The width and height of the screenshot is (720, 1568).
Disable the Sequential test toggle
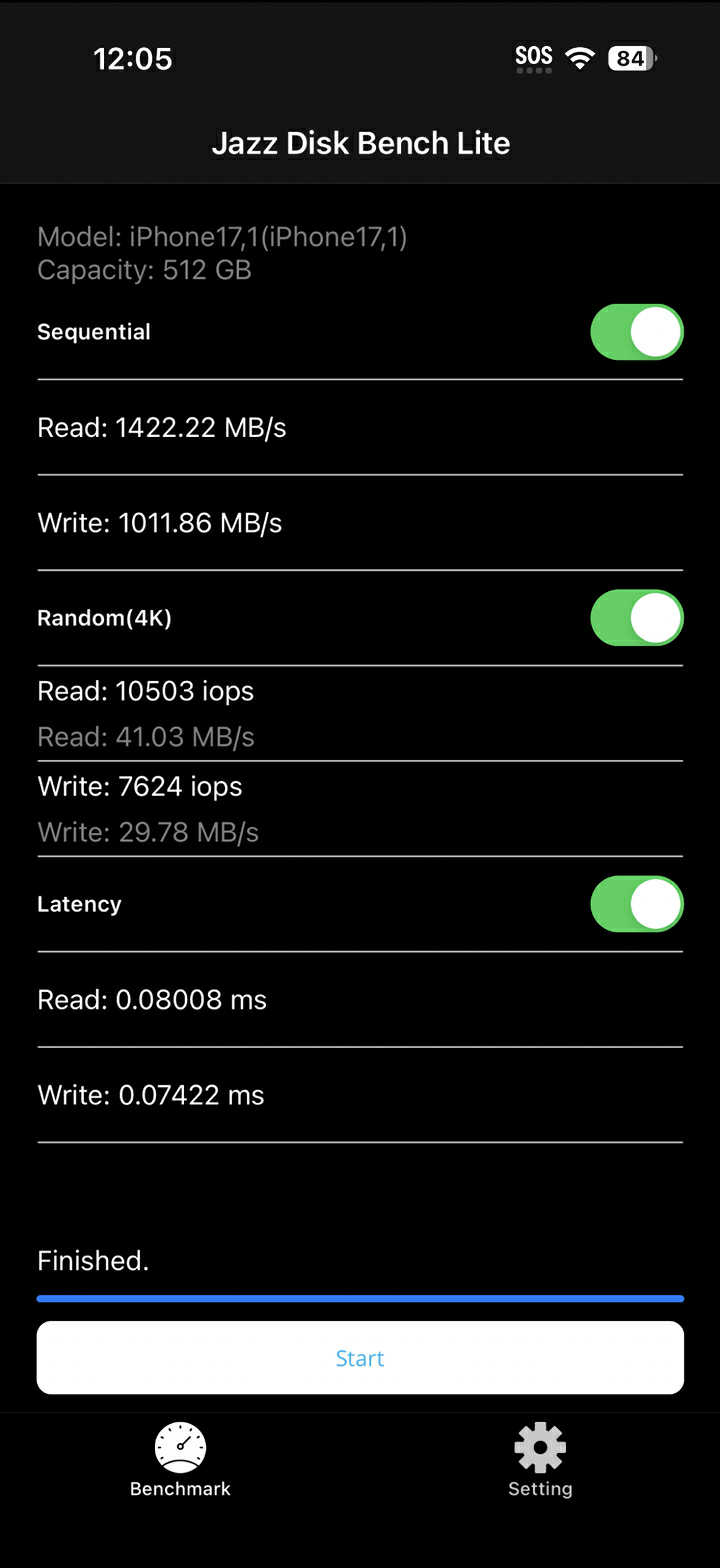point(636,332)
